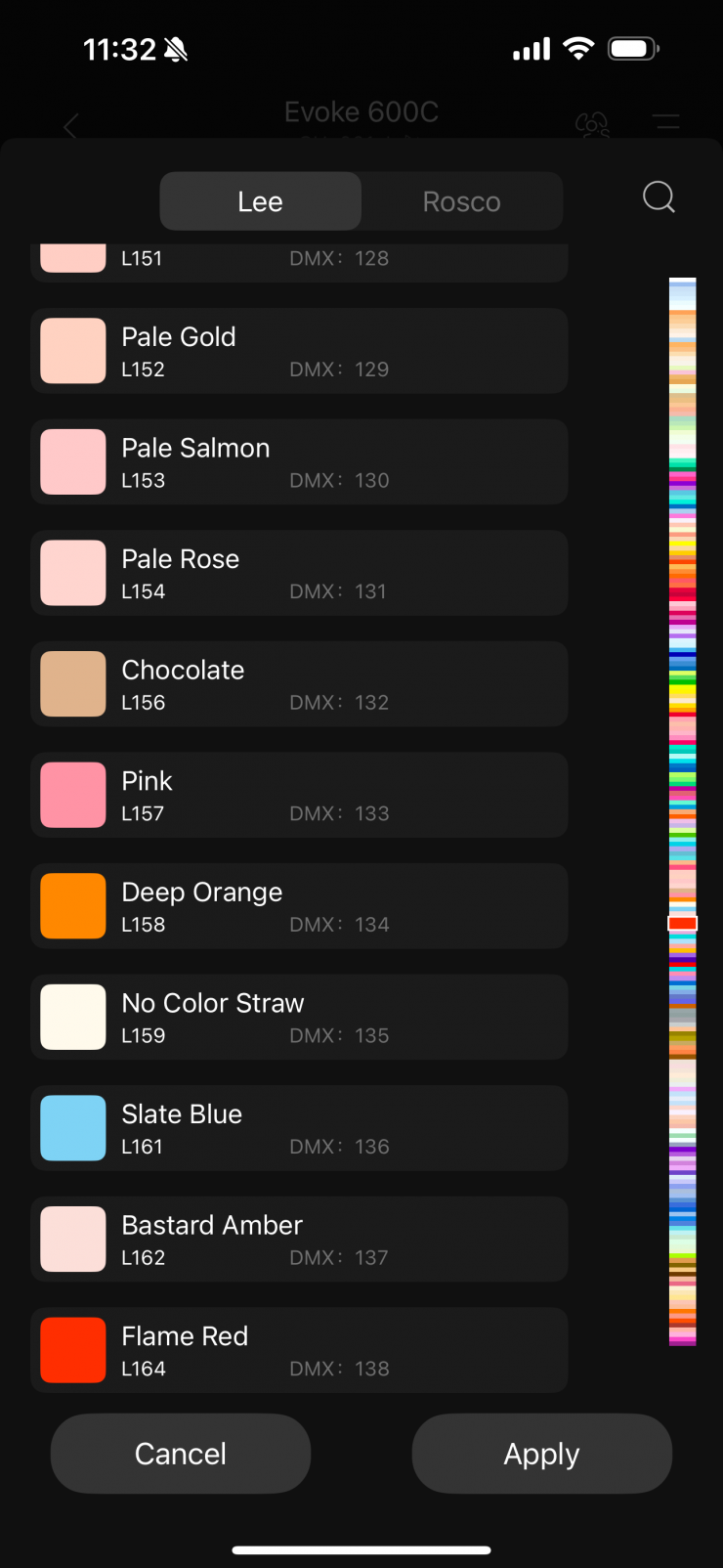The height and width of the screenshot is (1568, 723).
Task: Pick the Pale Rose L154 gel
Action: click(299, 573)
